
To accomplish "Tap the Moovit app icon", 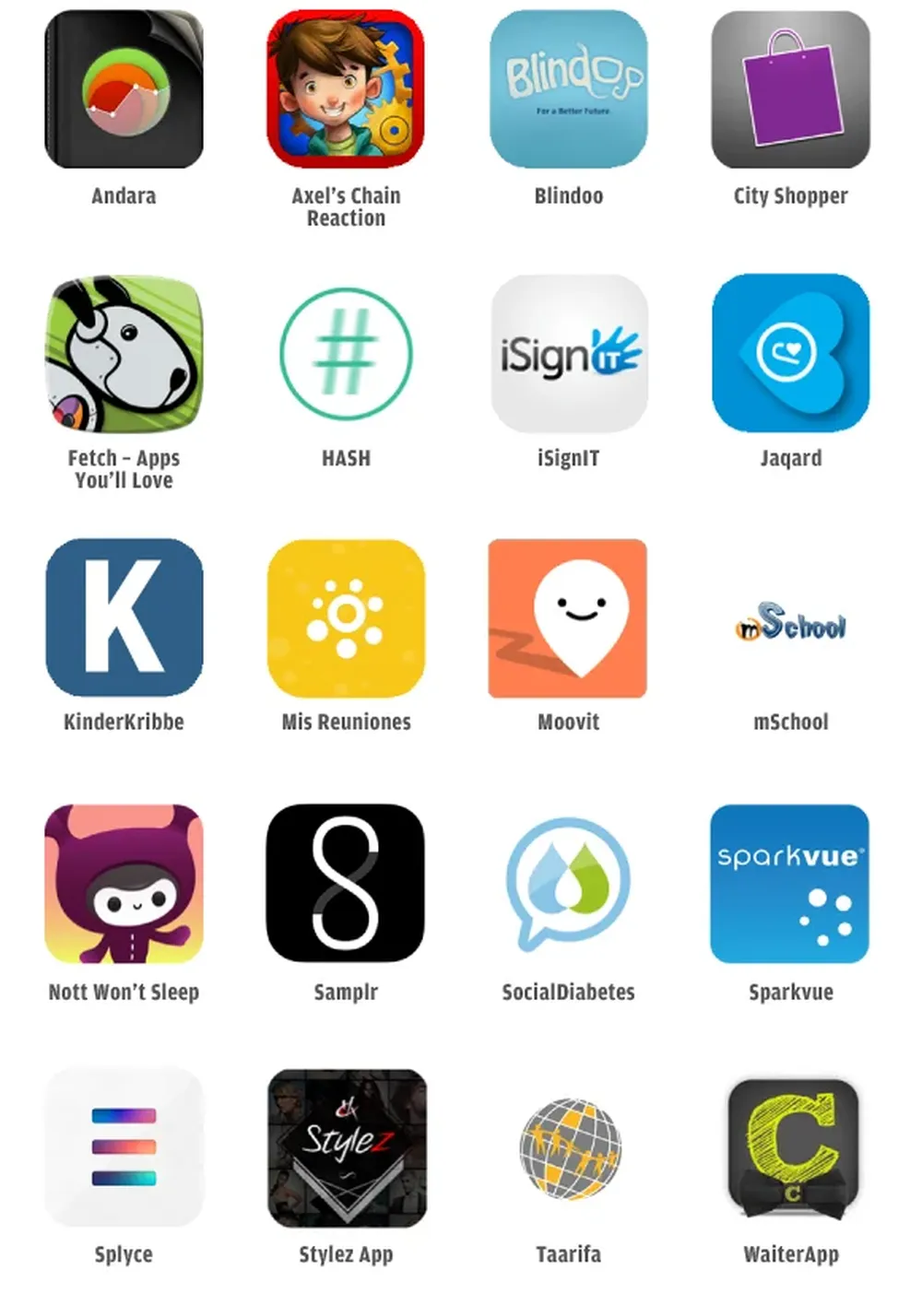I will point(568,617).
